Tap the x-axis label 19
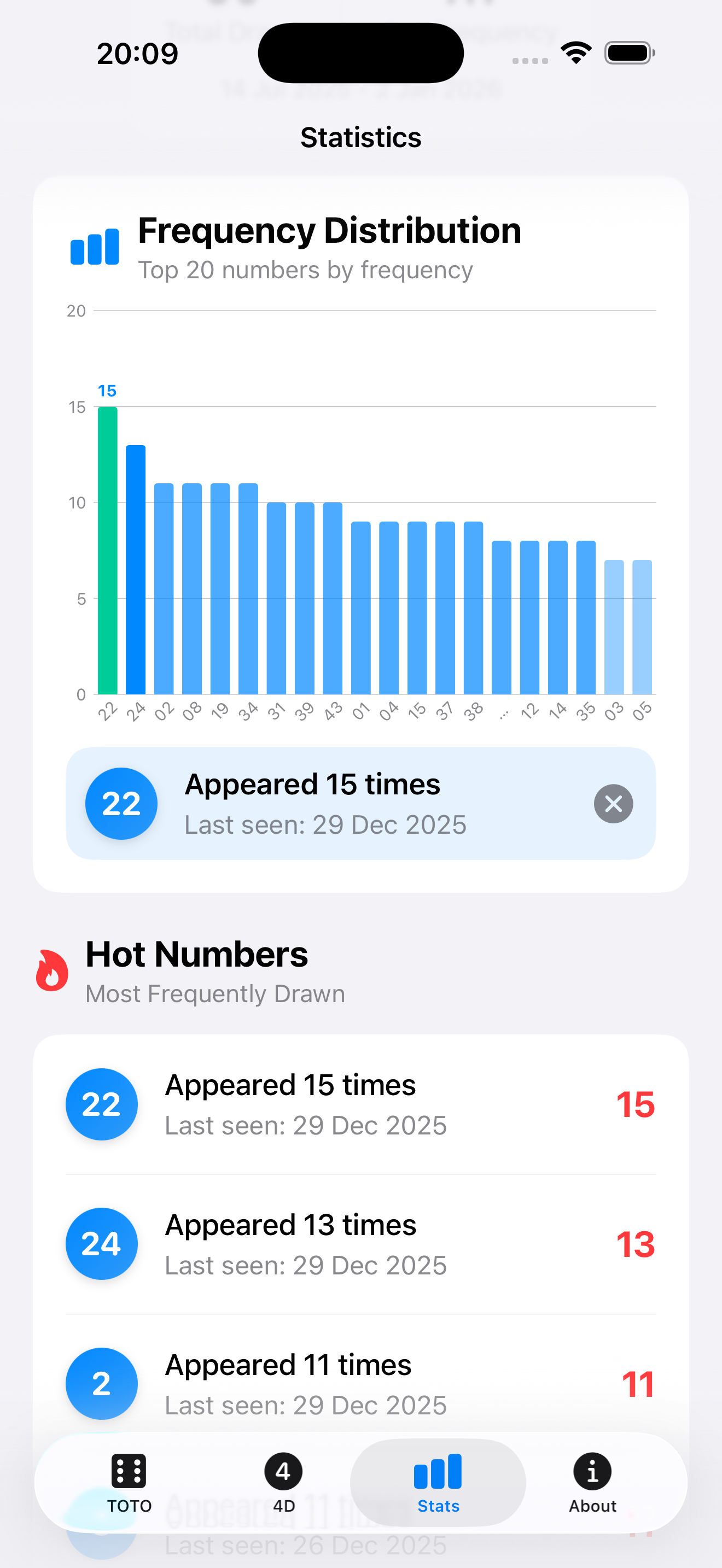722x1568 pixels. coord(220,710)
